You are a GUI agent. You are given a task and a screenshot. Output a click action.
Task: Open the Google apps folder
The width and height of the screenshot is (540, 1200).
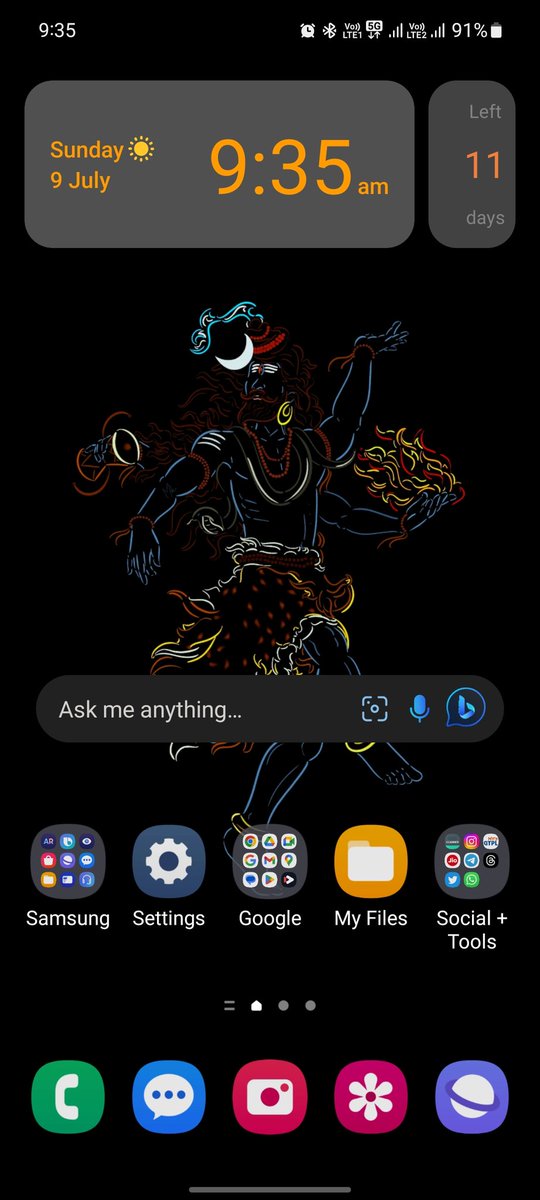tap(270, 862)
